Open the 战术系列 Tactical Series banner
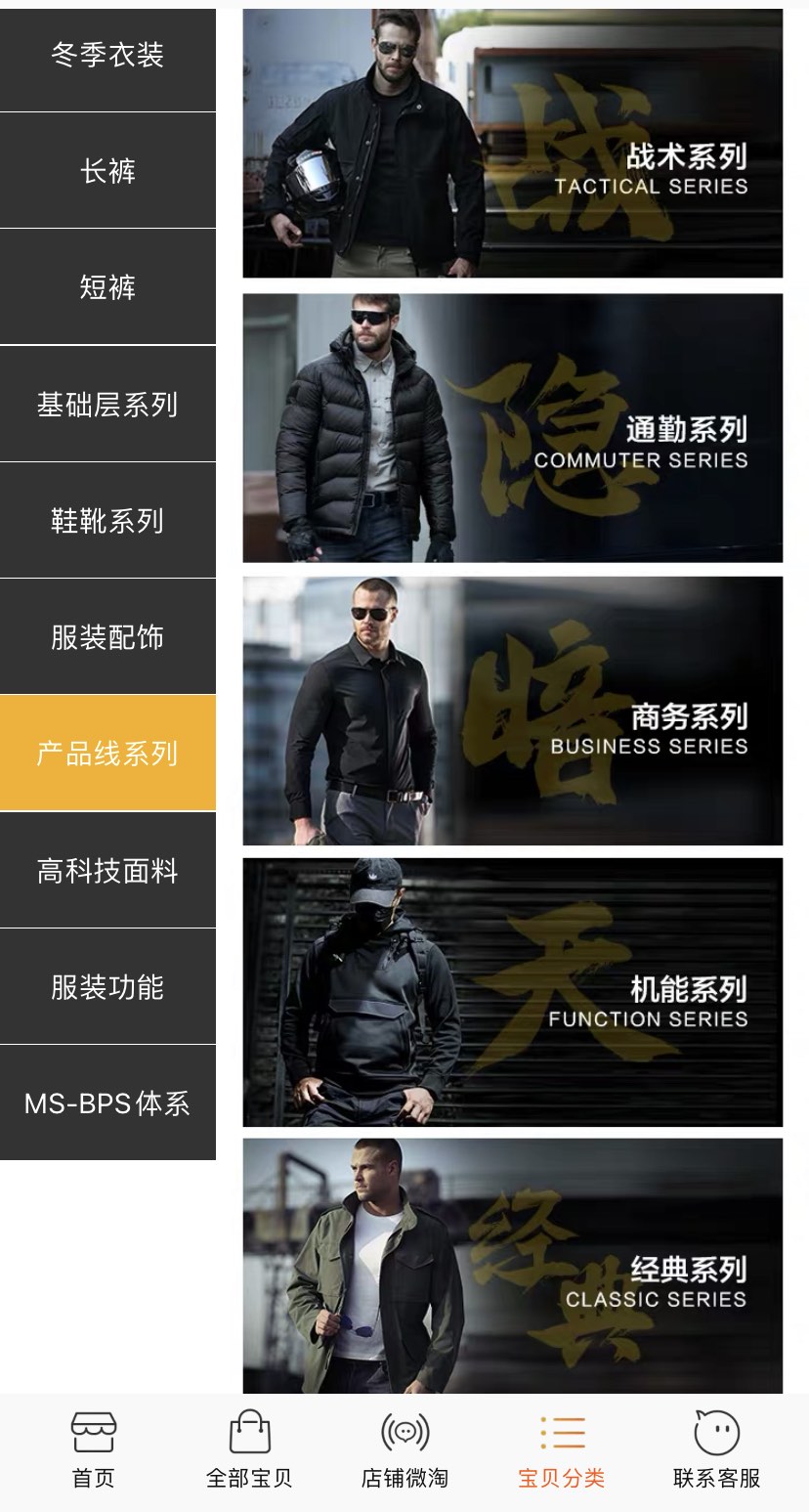 [512, 144]
